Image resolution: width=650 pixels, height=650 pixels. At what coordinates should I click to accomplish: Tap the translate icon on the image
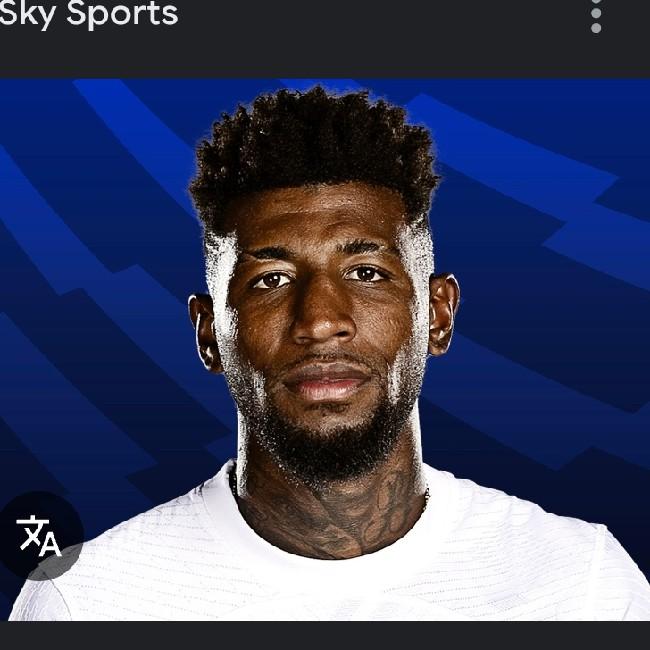(40, 536)
